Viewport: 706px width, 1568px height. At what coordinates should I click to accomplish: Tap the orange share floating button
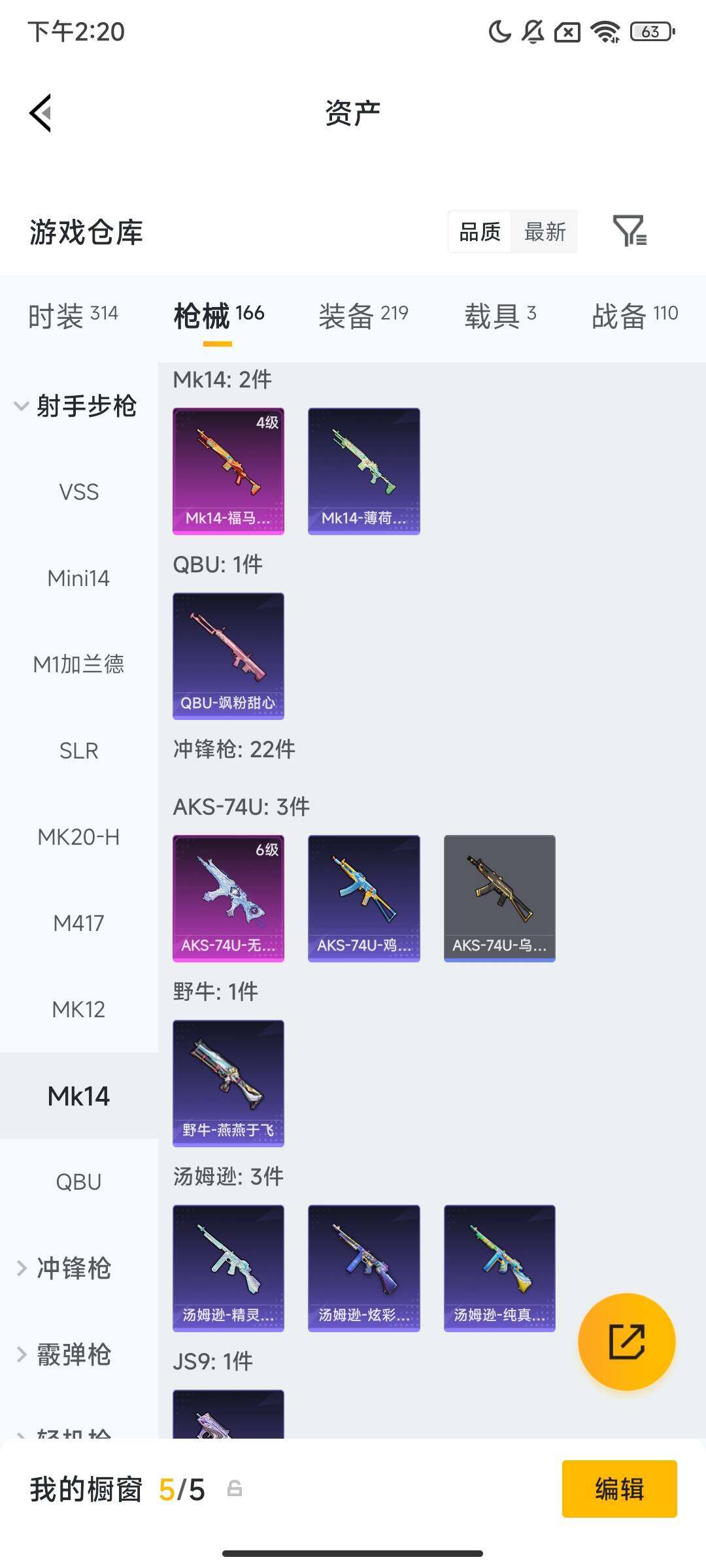(626, 1341)
